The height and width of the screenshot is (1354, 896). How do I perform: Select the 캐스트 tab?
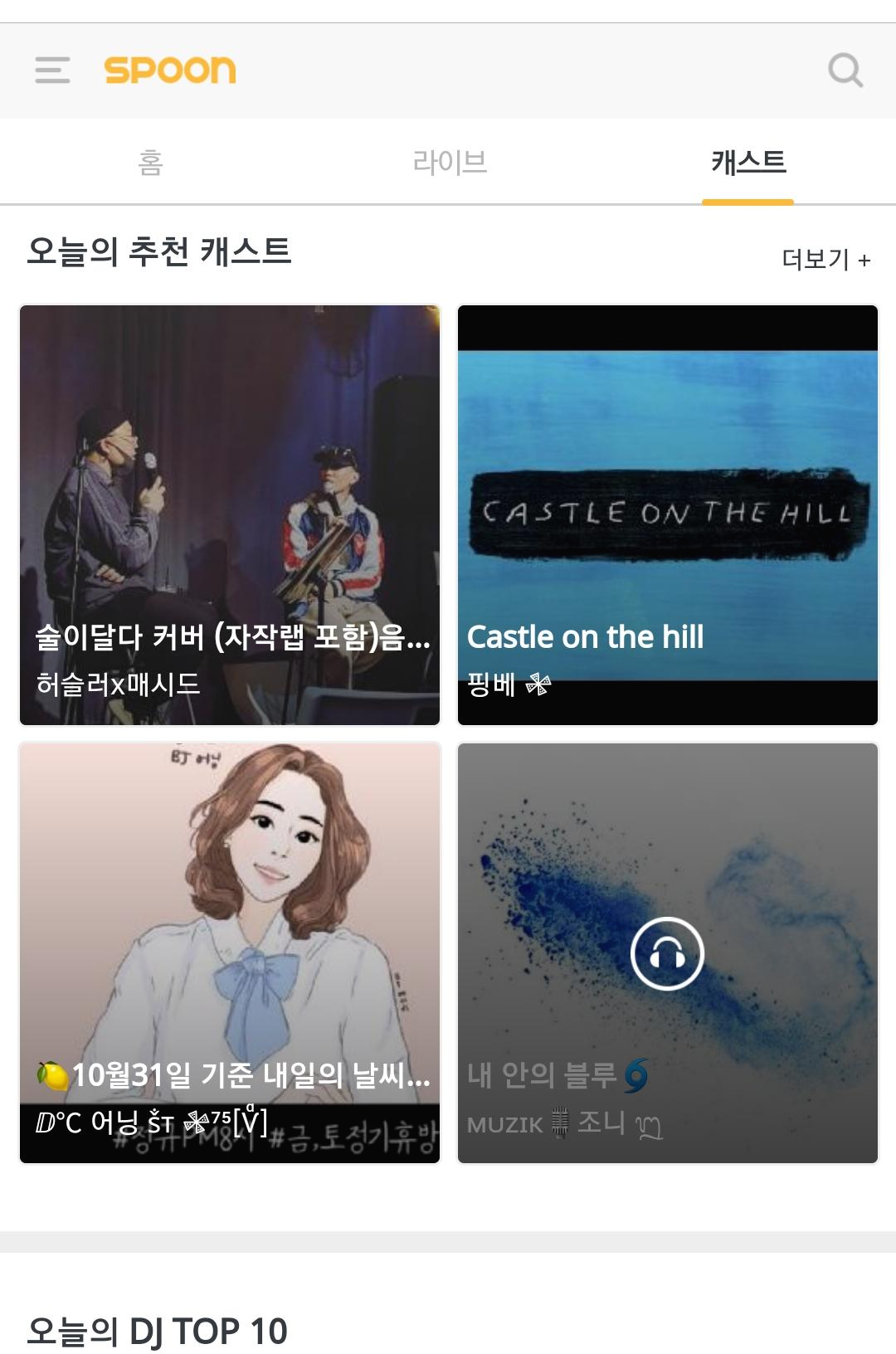pos(747,162)
